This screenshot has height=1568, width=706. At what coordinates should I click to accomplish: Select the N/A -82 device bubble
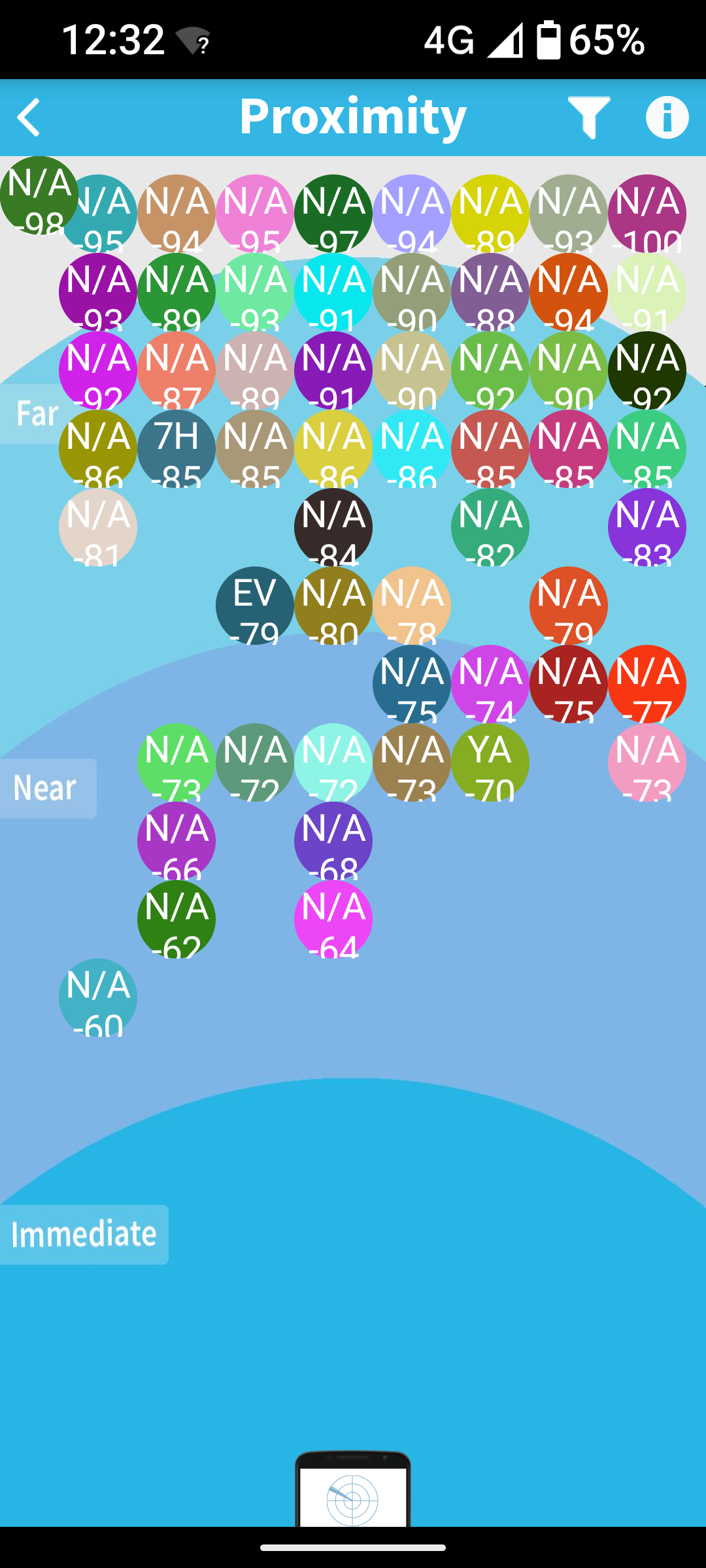[490, 527]
